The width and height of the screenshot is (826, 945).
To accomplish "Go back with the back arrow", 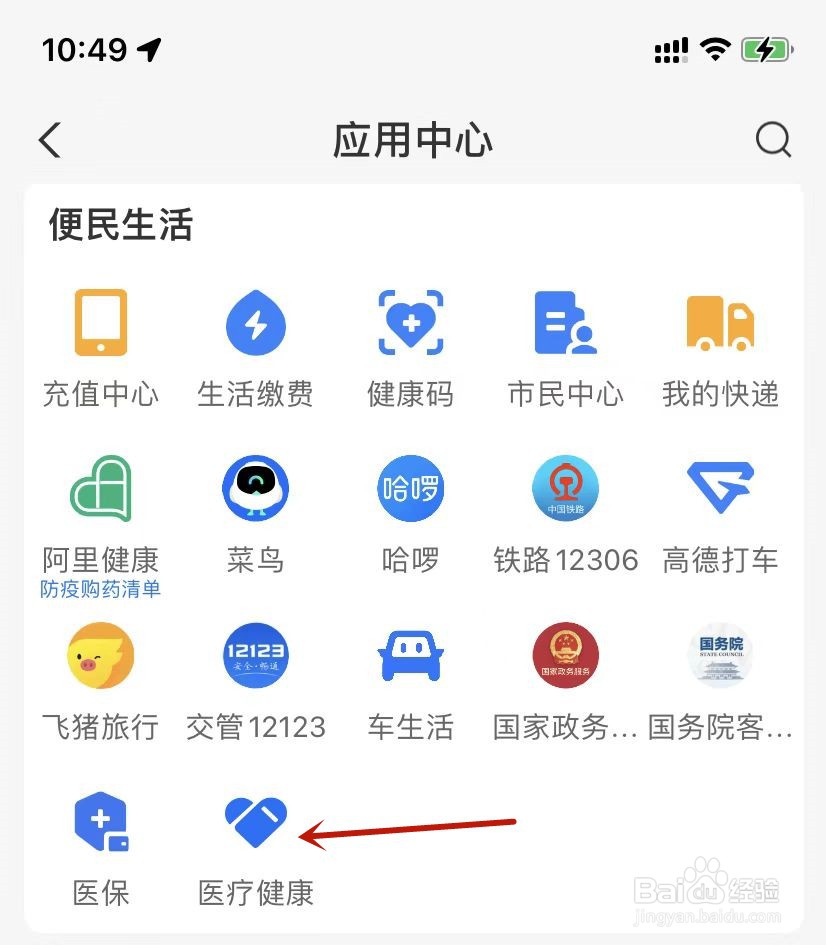I will [48, 140].
